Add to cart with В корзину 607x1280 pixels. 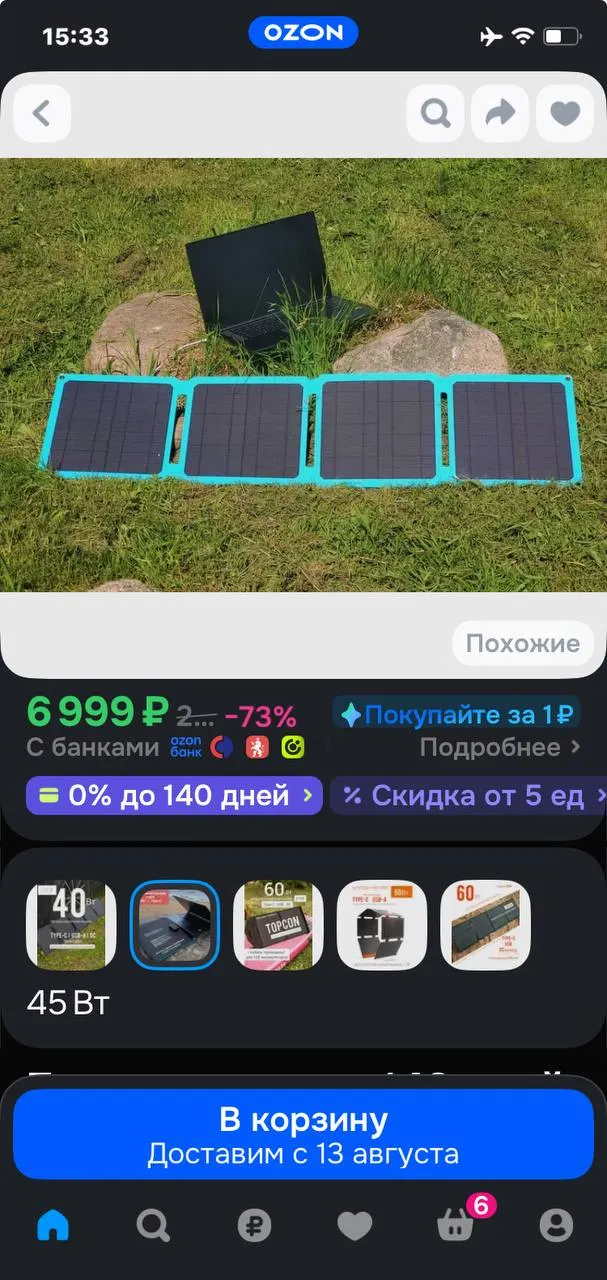[303, 1134]
